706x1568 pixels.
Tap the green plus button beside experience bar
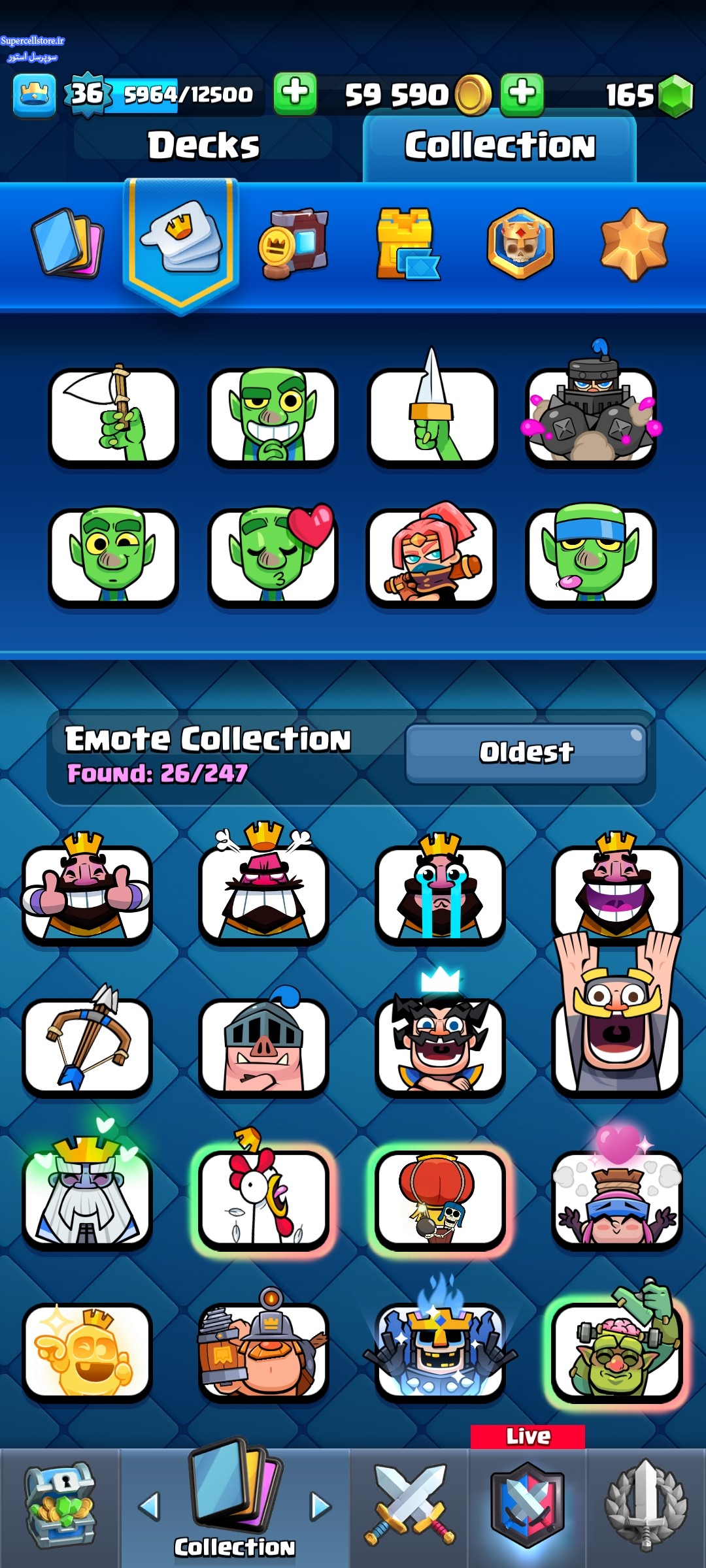coord(295,94)
